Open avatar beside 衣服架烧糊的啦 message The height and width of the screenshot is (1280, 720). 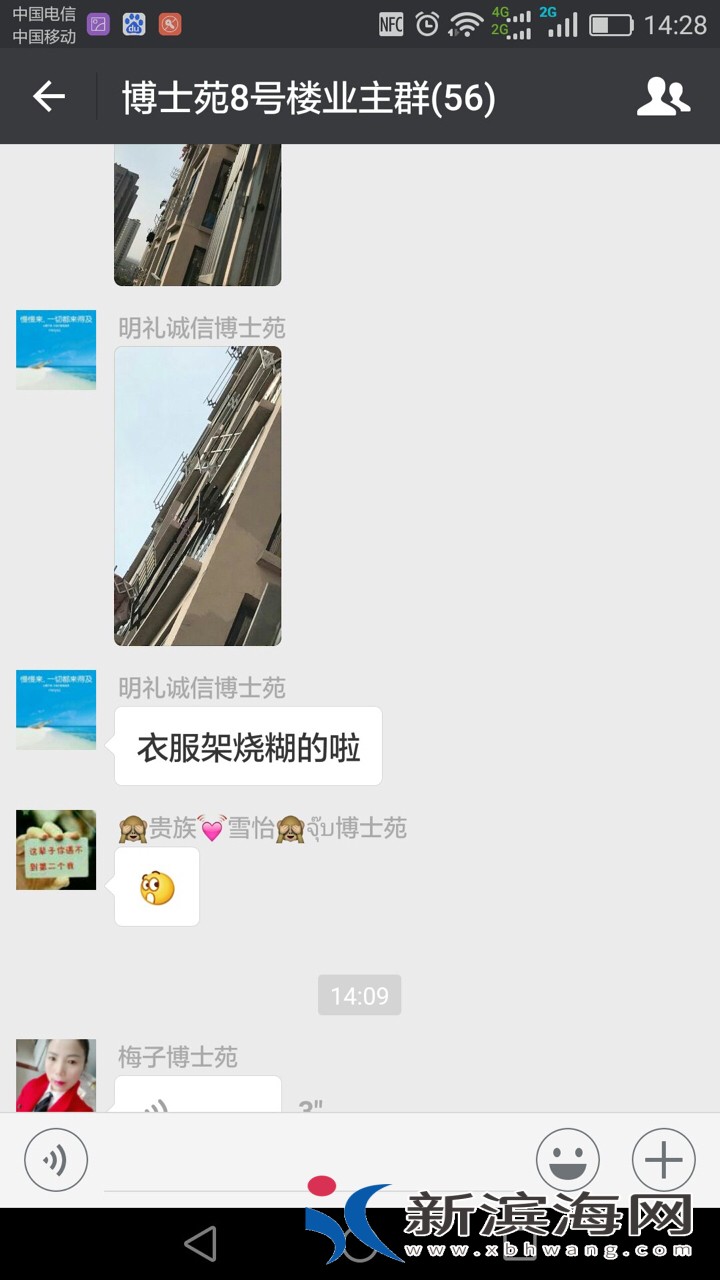(x=56, y=710)
